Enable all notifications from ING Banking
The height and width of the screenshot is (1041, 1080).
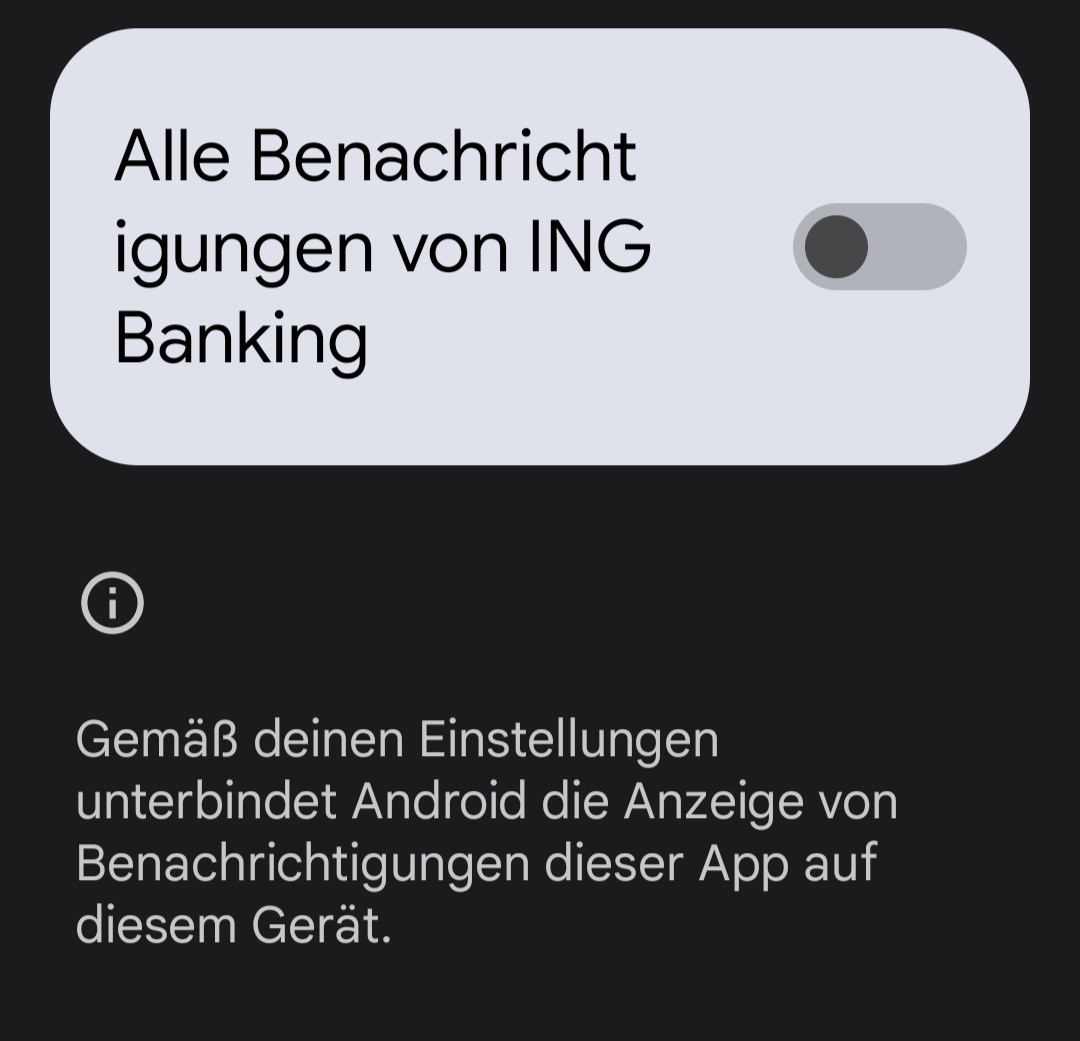coord(879,247)
